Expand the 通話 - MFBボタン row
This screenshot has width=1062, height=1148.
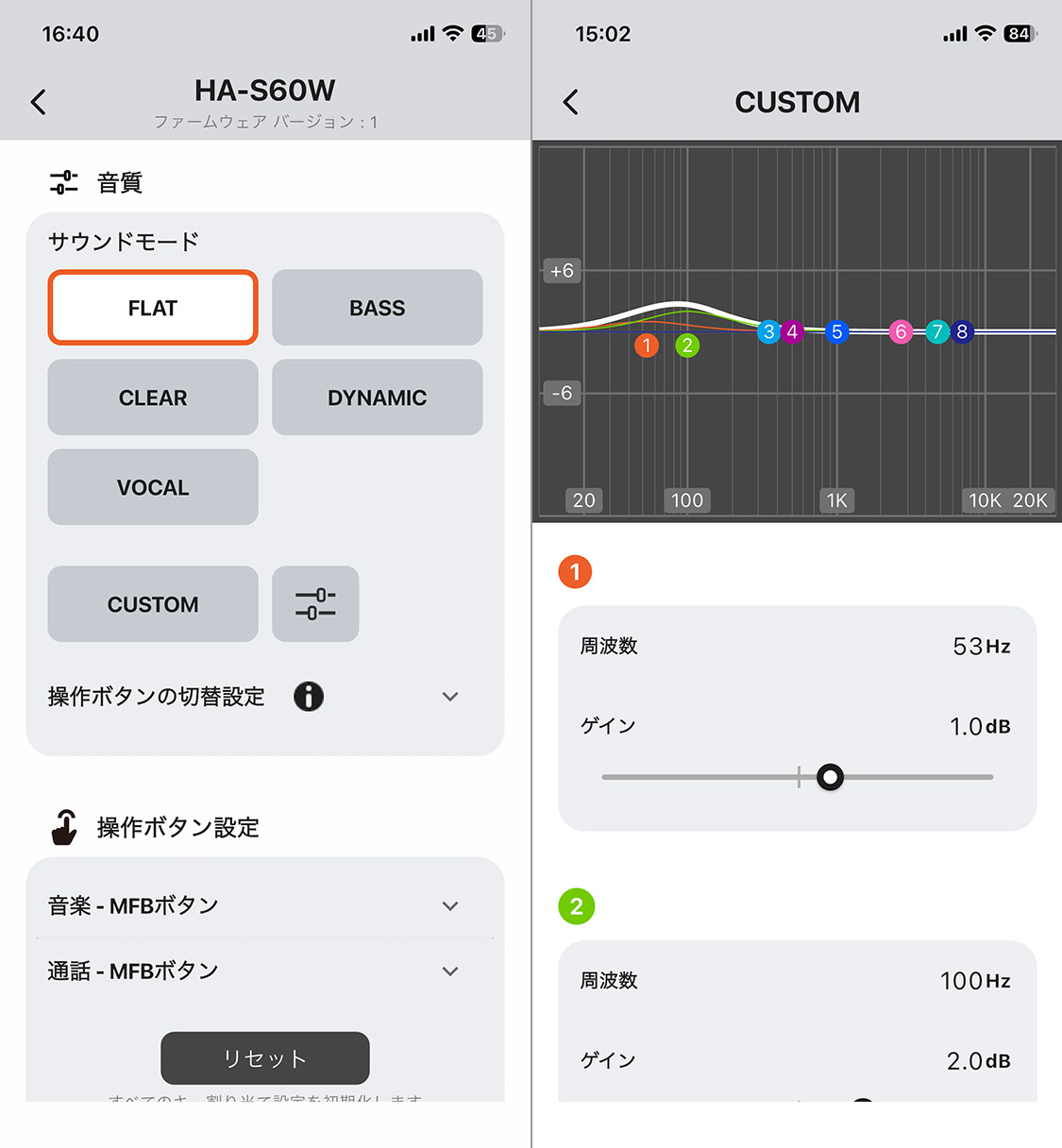450,971
